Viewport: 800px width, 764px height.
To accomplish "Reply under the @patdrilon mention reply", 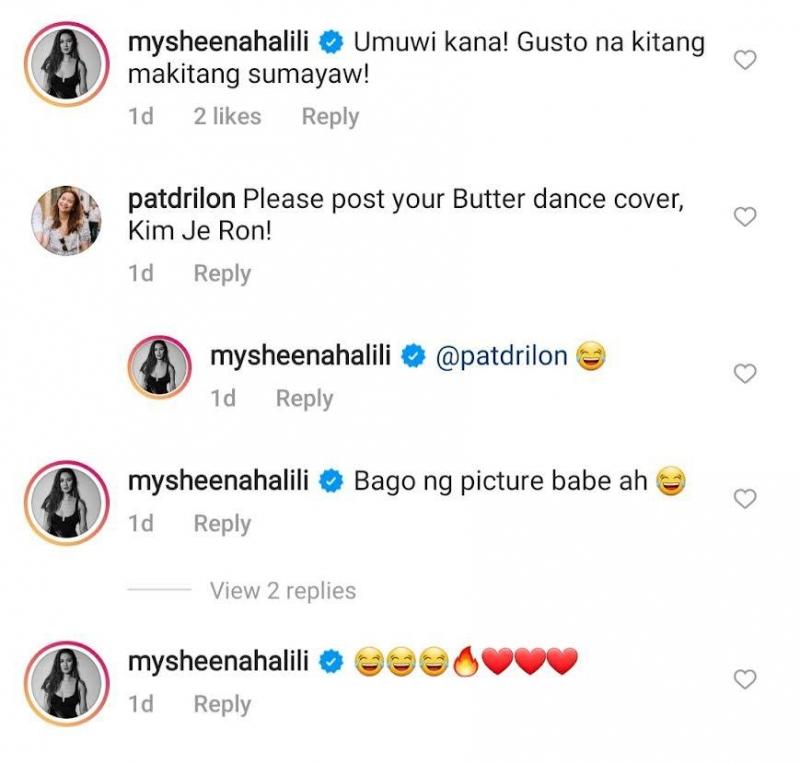I will pos(304,399).
